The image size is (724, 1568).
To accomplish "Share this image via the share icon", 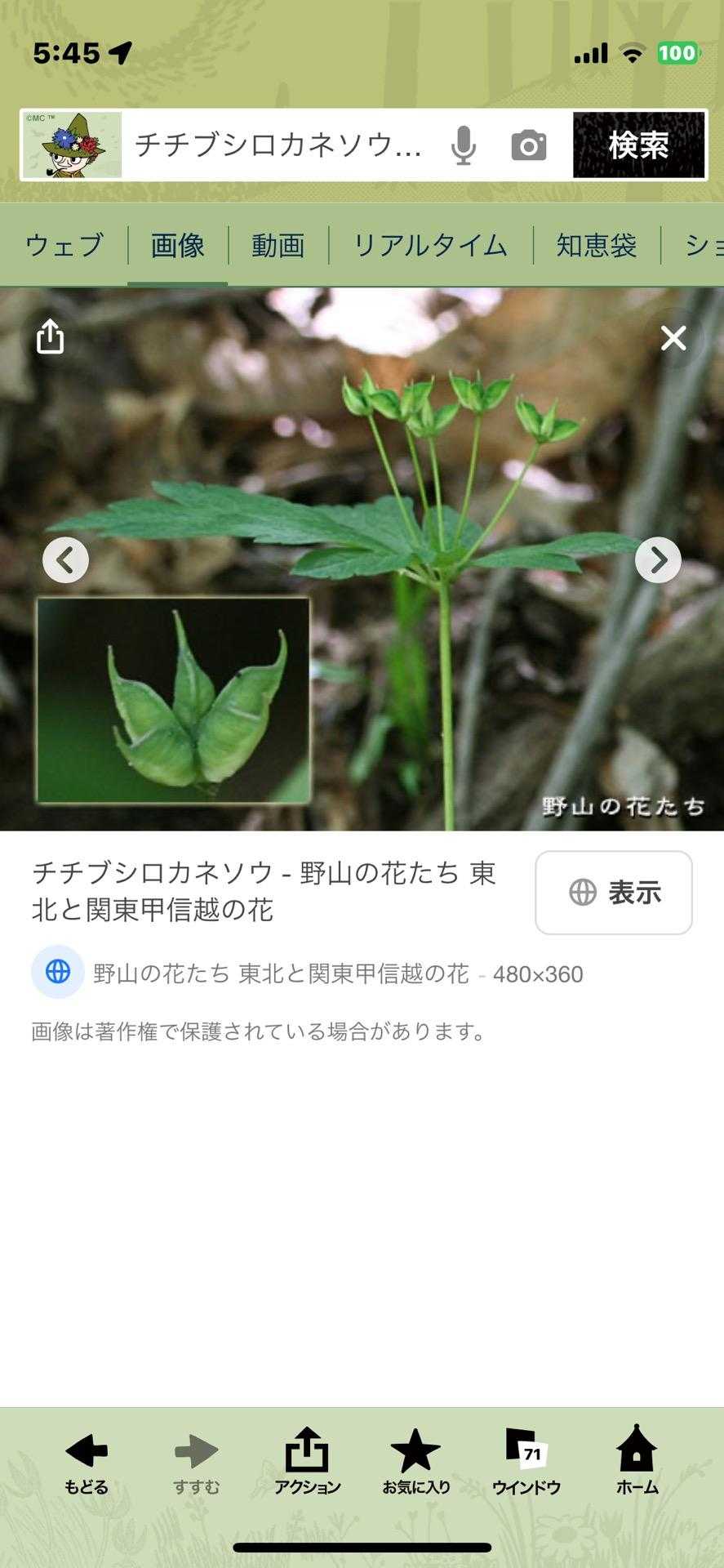I will 51,336.
